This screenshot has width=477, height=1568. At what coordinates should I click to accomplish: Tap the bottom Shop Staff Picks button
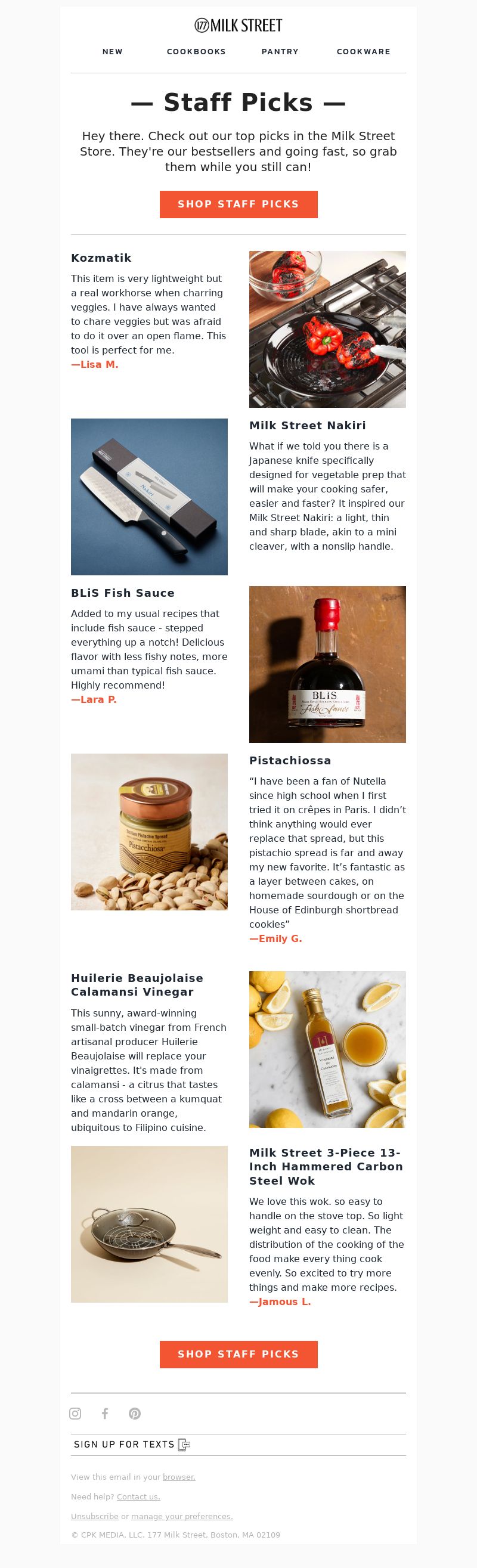[x=238, y=1354]
